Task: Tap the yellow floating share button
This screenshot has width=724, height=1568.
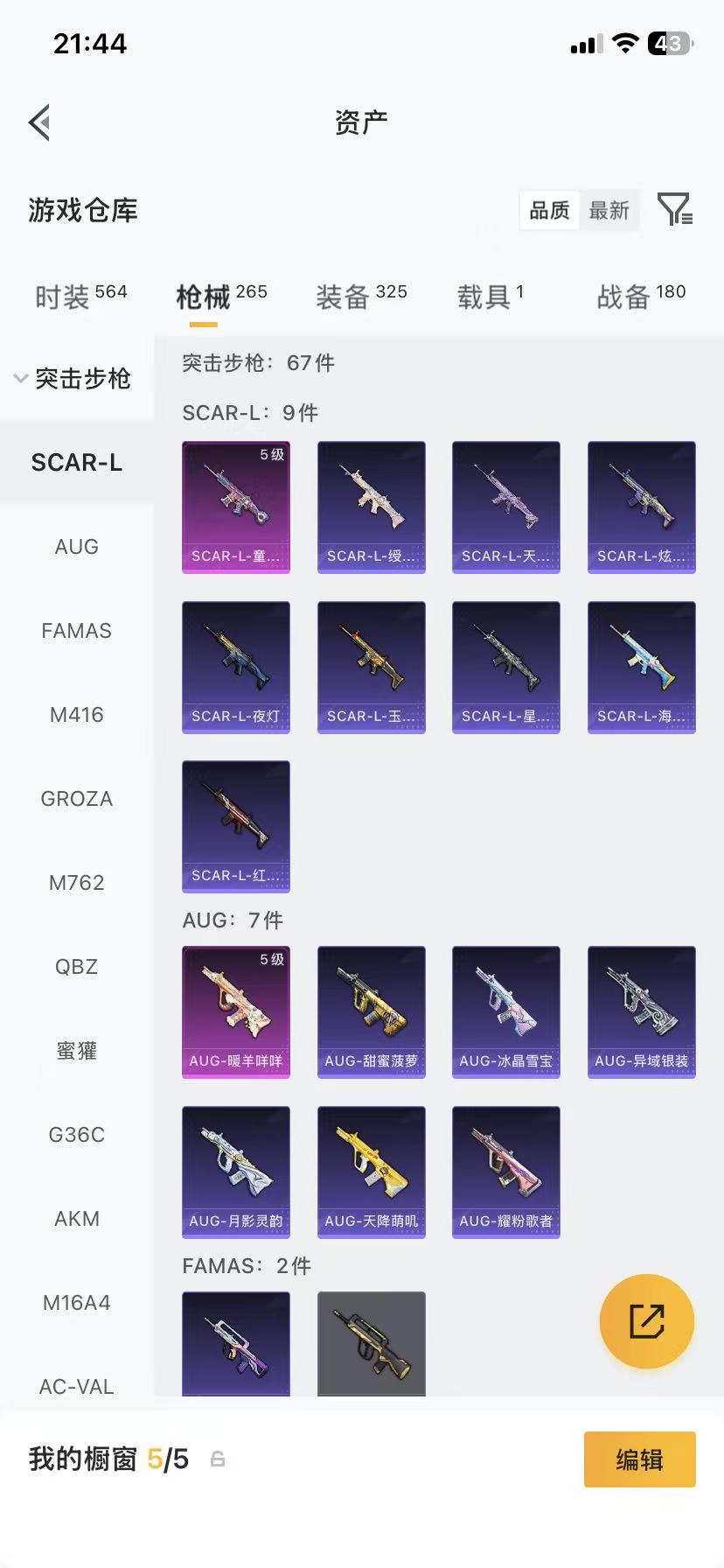Action: (646, 1321)
